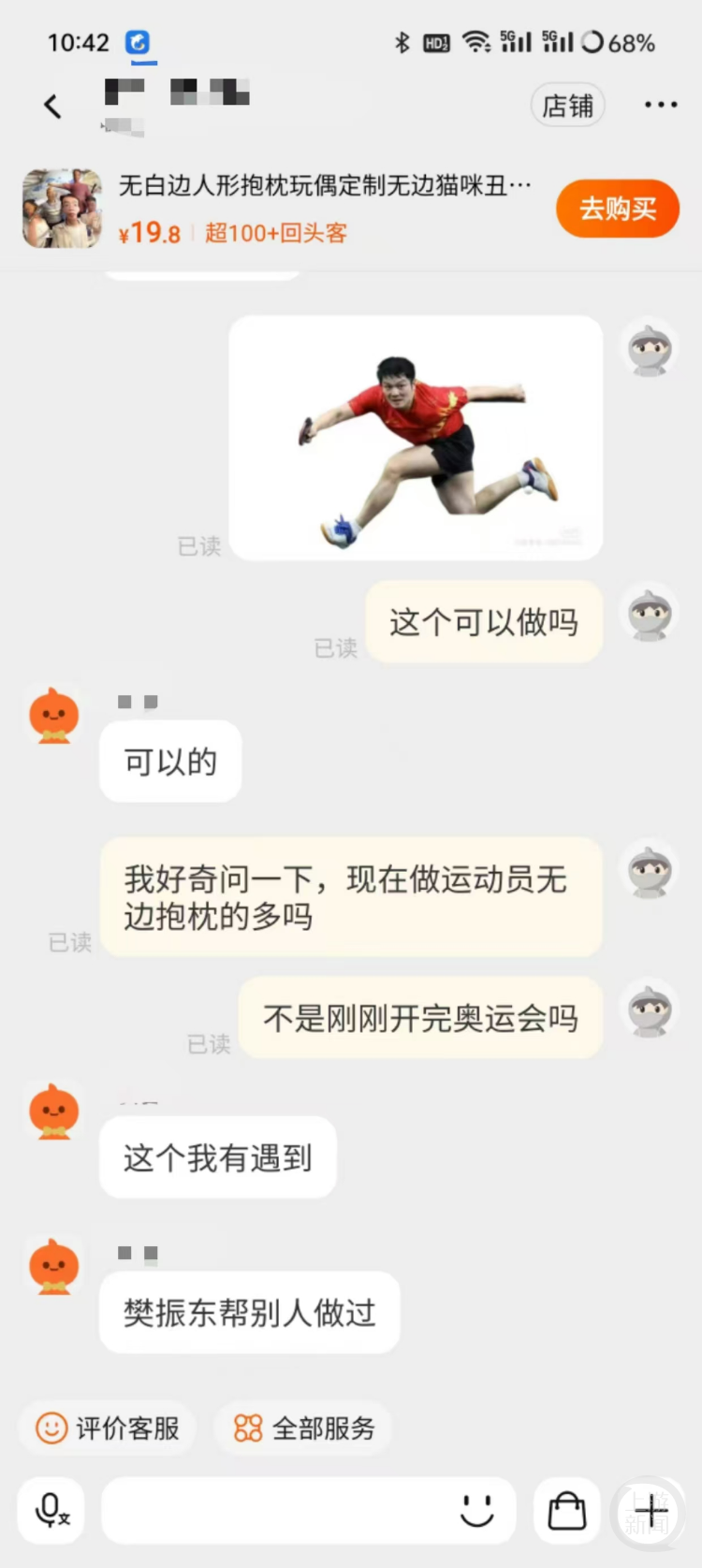Open the shopping bag icon
The width and height of the screenshot is (702, 1568).
pyautogui.click(x=566, y=1510)
